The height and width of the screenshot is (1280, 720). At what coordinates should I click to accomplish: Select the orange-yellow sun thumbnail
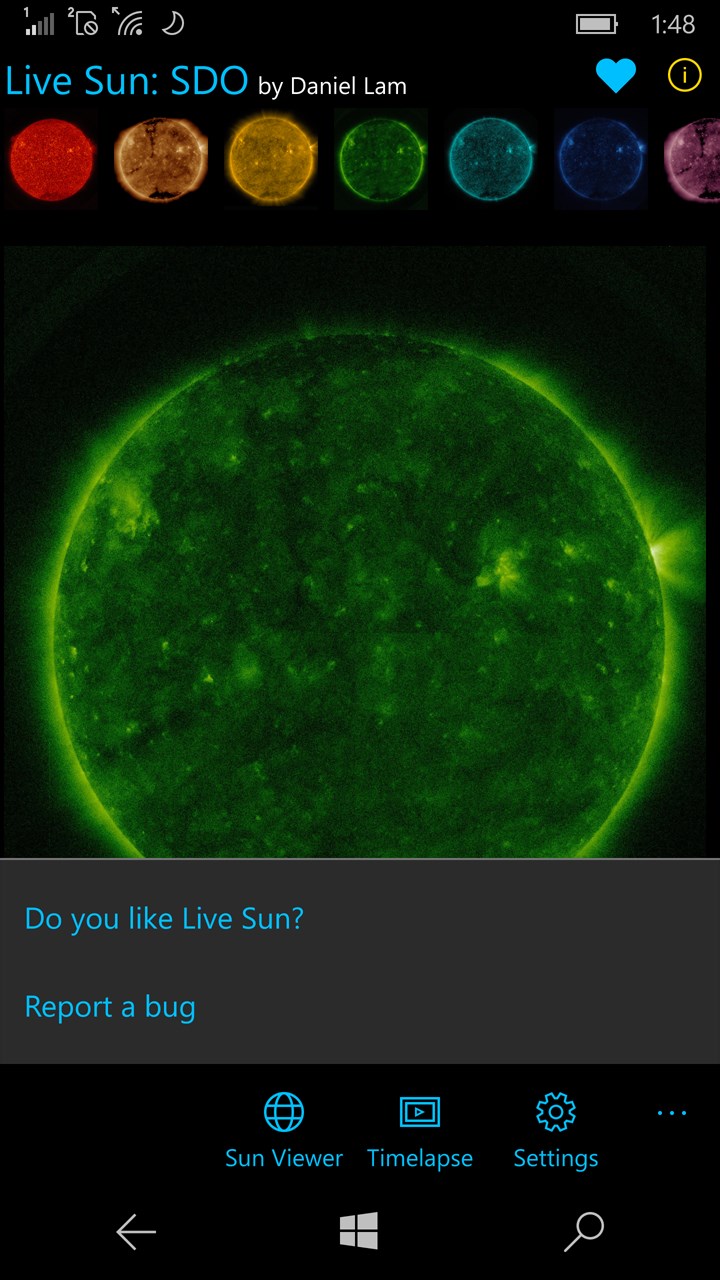coord(271,160)
